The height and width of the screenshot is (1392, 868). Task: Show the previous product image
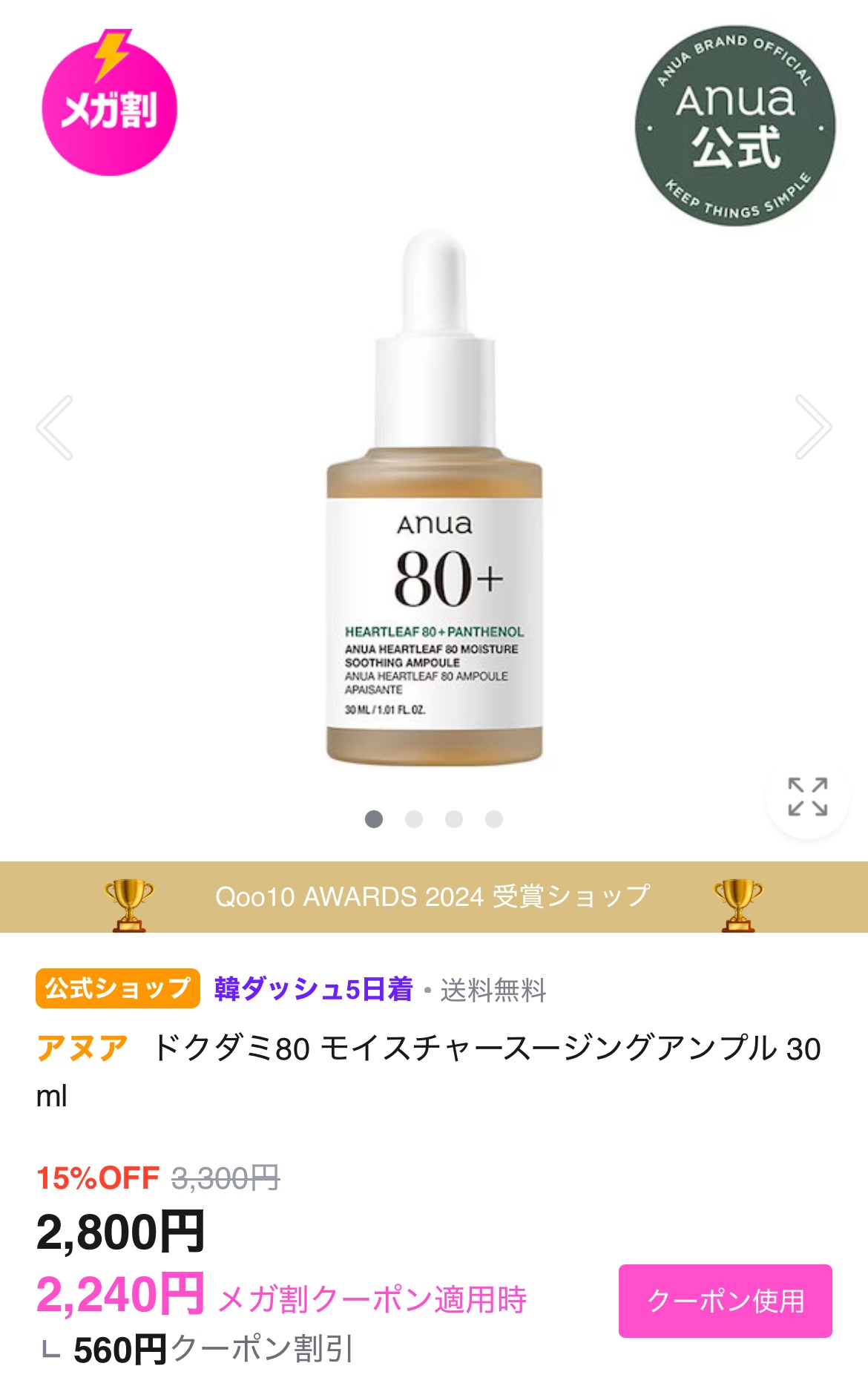(55, 427)
